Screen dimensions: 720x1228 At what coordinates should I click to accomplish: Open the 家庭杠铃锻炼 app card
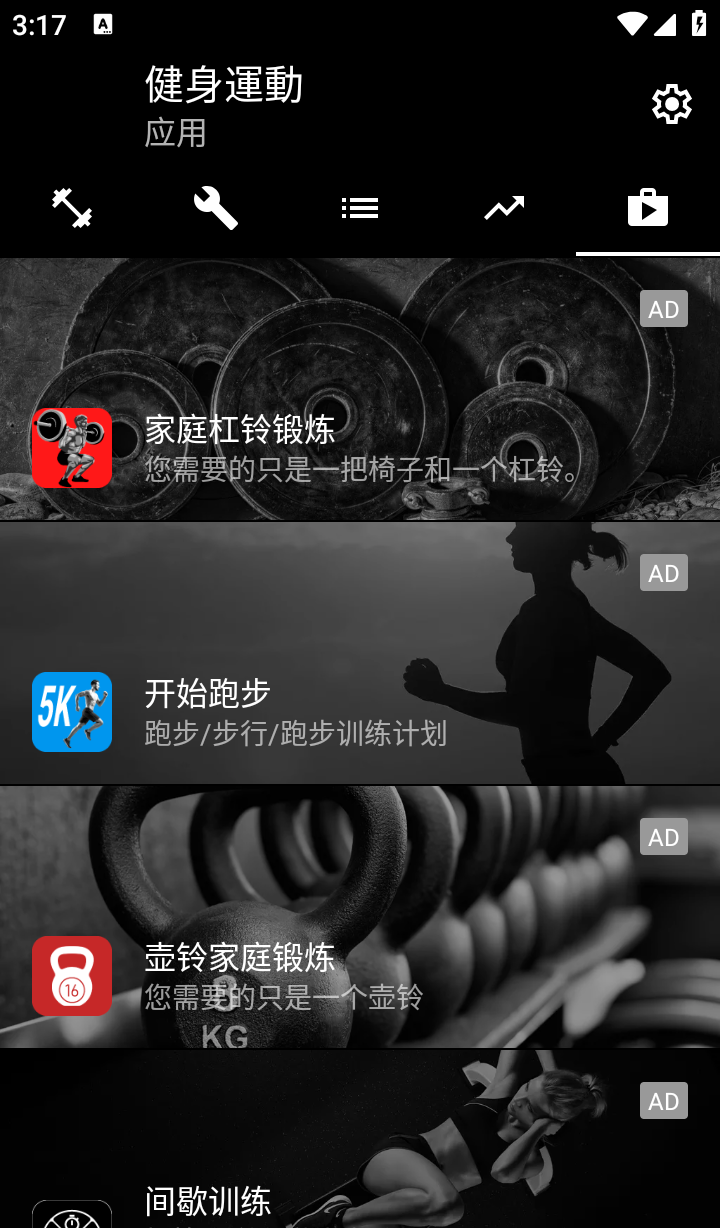[360, 389]
